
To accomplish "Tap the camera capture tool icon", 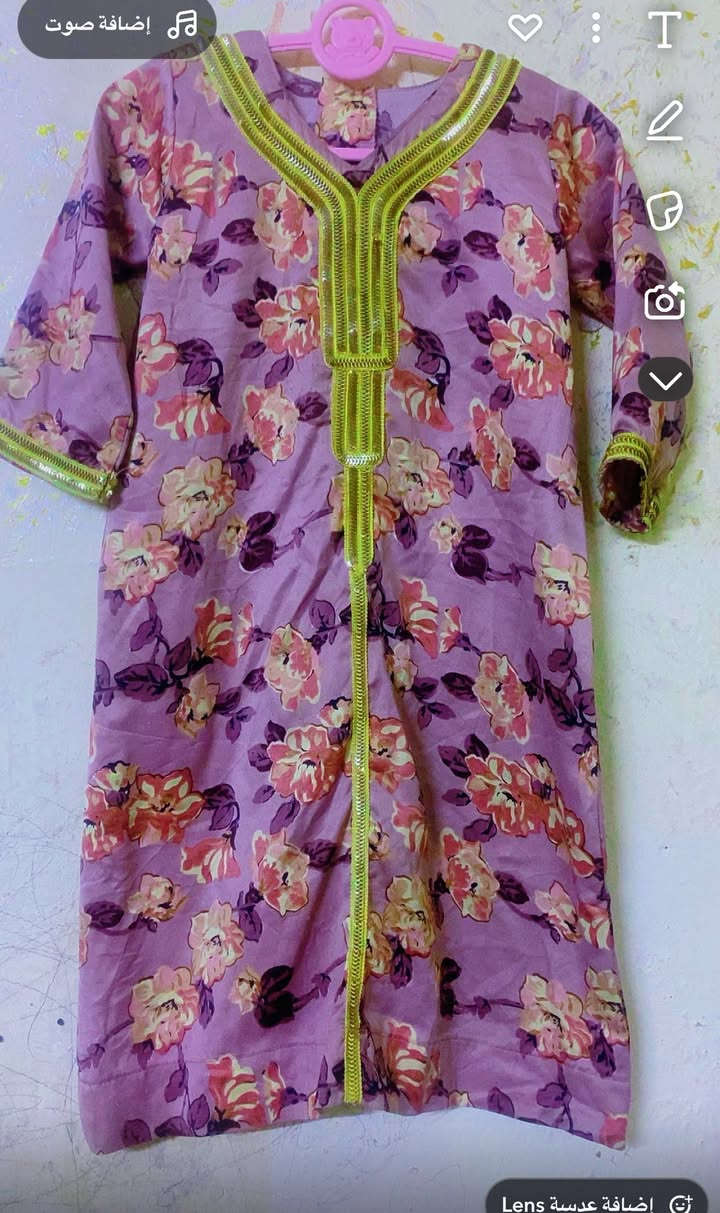I will [x=664, y=300].
